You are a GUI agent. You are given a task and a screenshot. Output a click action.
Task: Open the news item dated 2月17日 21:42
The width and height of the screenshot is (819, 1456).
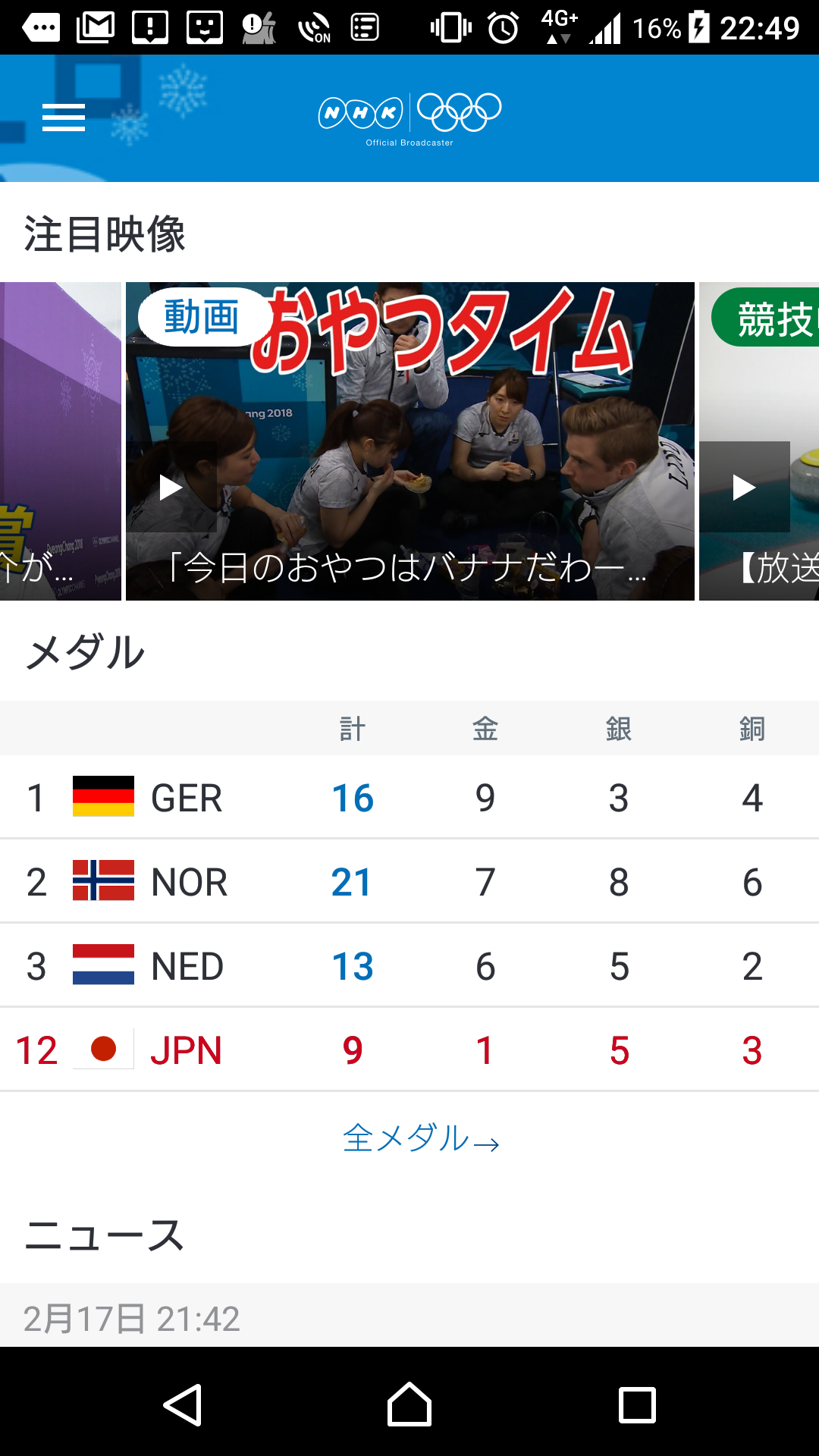click(409, 1316)
